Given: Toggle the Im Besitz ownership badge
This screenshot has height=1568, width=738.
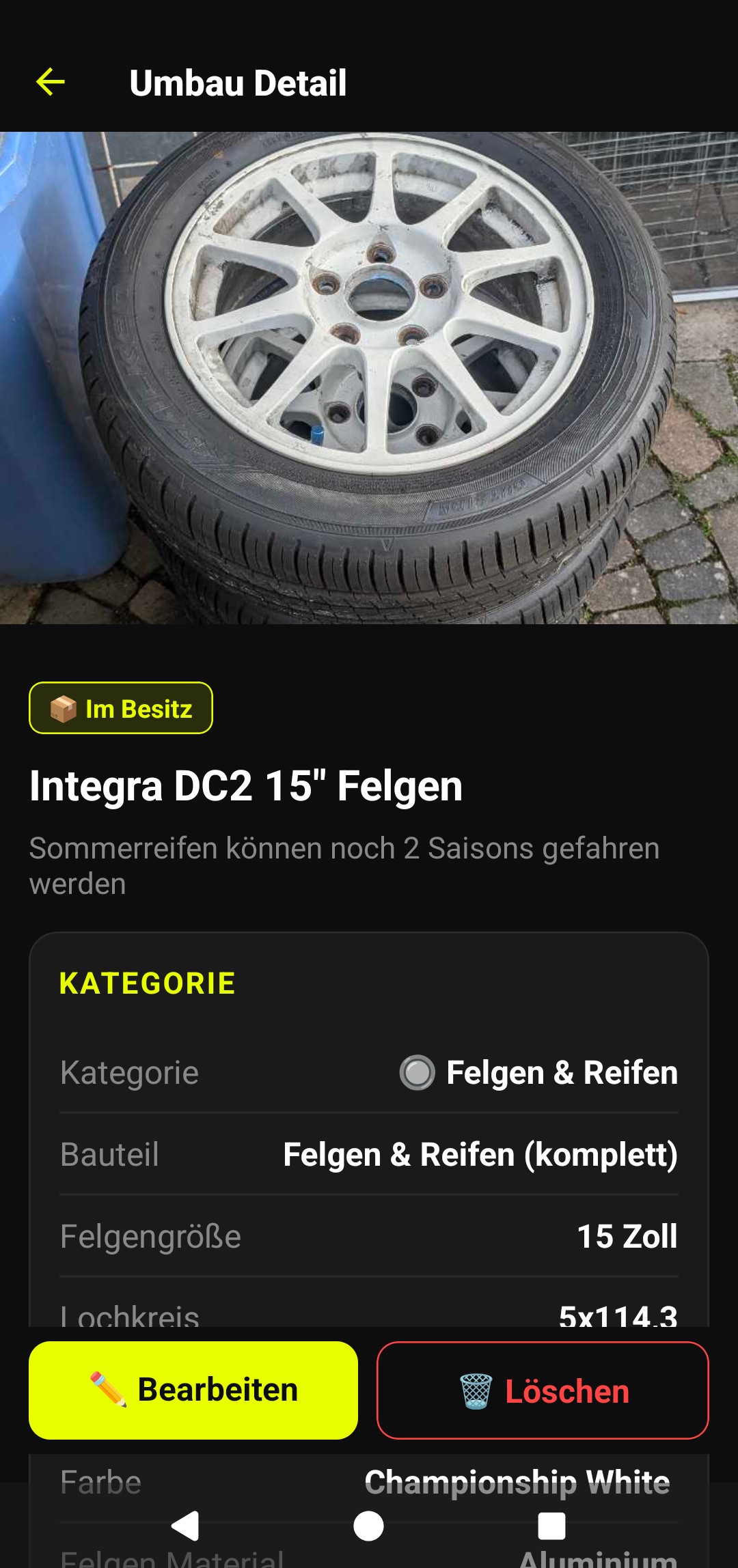Looking at the screenshot, I should pos(120,708).
